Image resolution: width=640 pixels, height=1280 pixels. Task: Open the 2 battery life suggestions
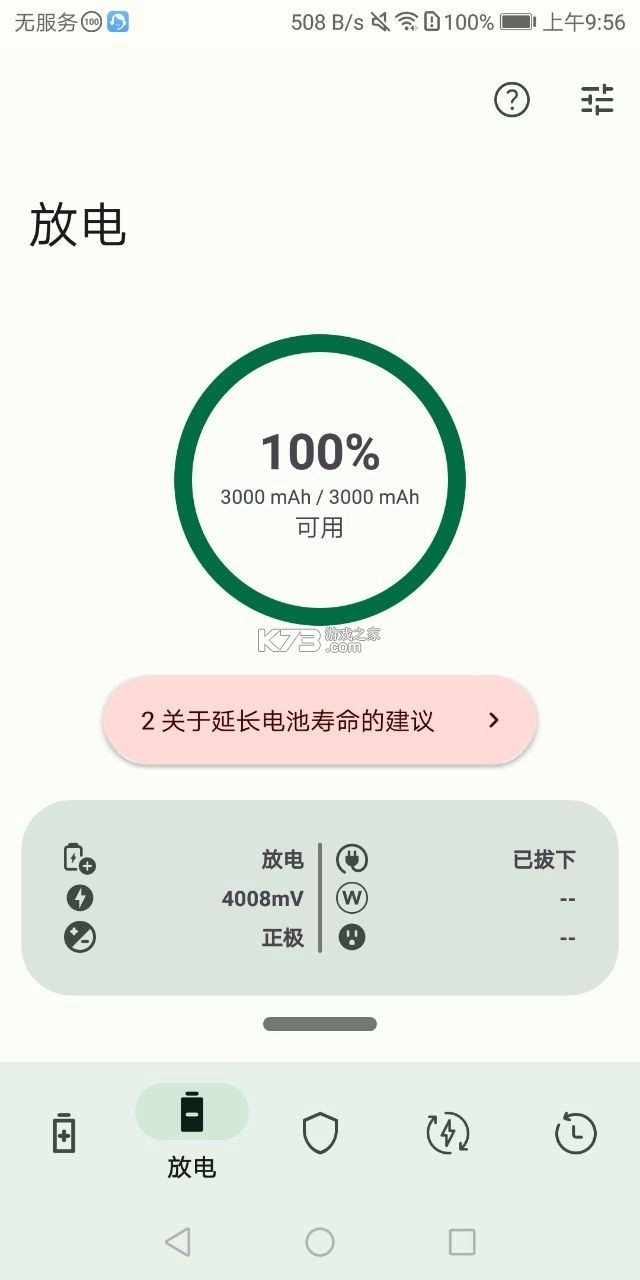point(320,721)
